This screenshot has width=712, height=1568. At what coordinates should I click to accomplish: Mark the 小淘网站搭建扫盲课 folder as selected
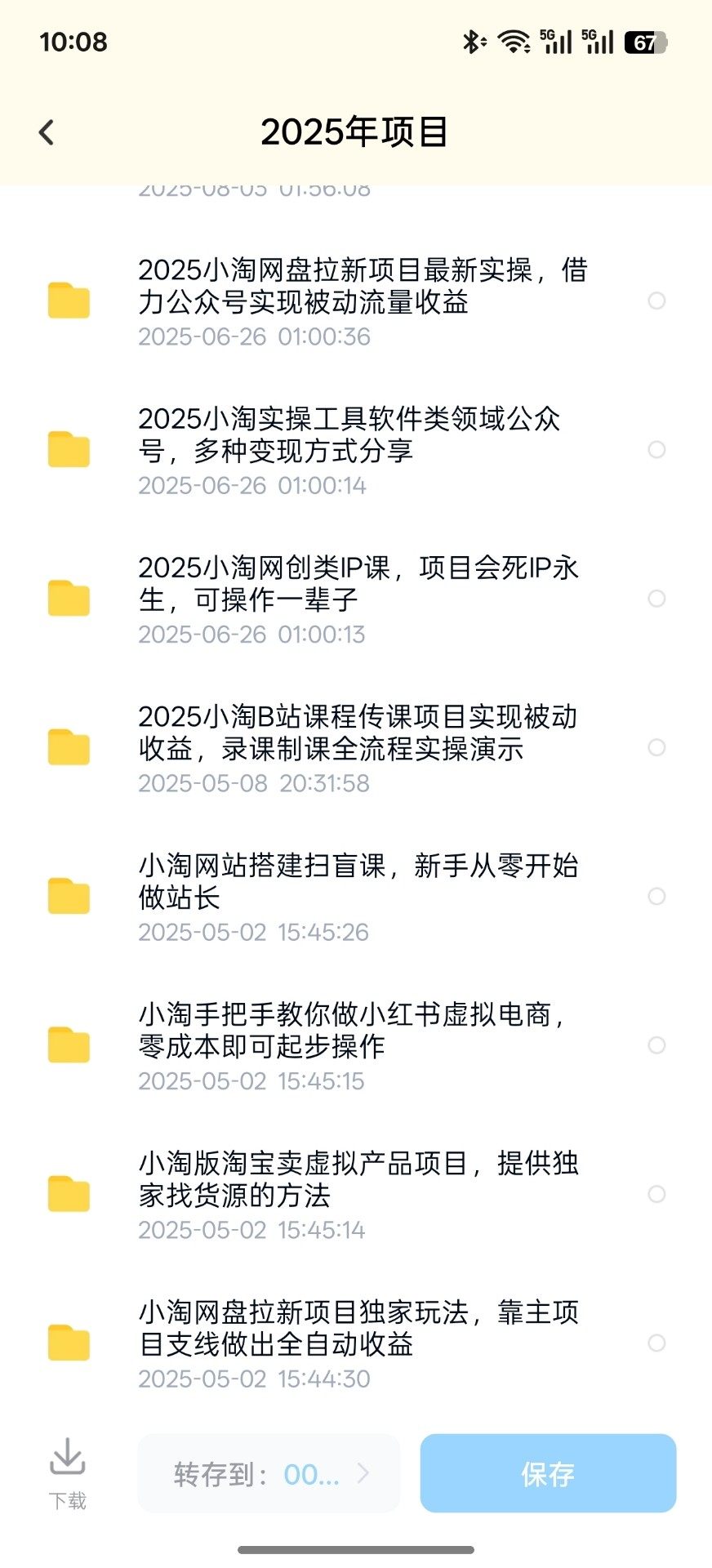656,897
